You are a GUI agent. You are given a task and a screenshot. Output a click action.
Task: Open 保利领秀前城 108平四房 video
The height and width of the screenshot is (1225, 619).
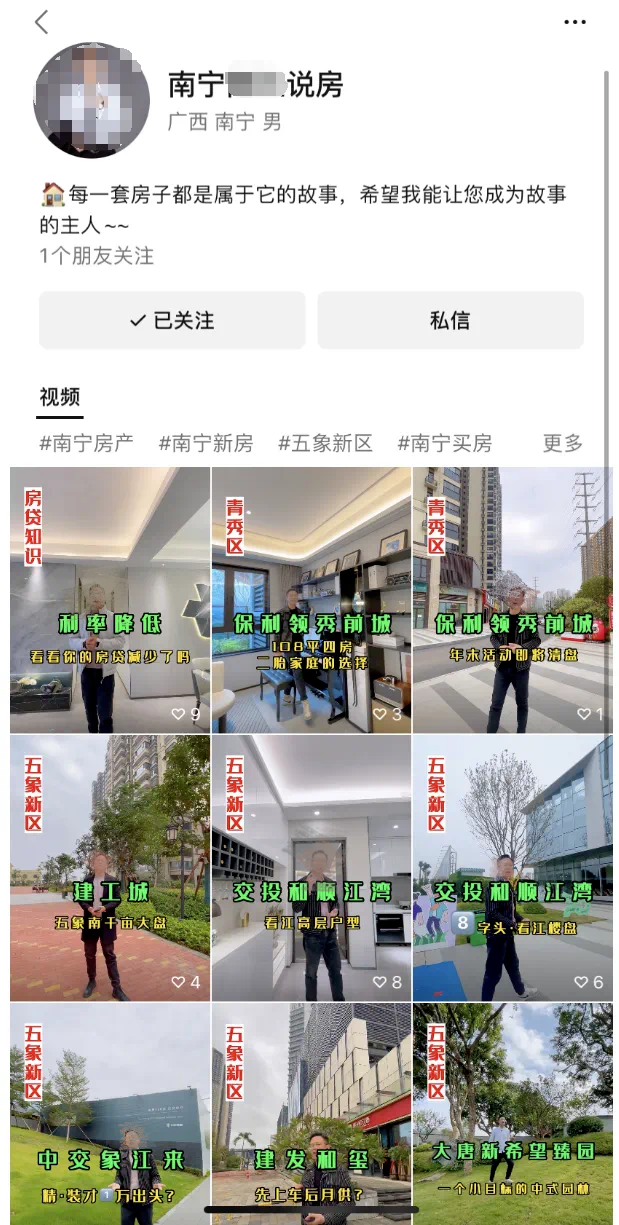click(311, 600)
